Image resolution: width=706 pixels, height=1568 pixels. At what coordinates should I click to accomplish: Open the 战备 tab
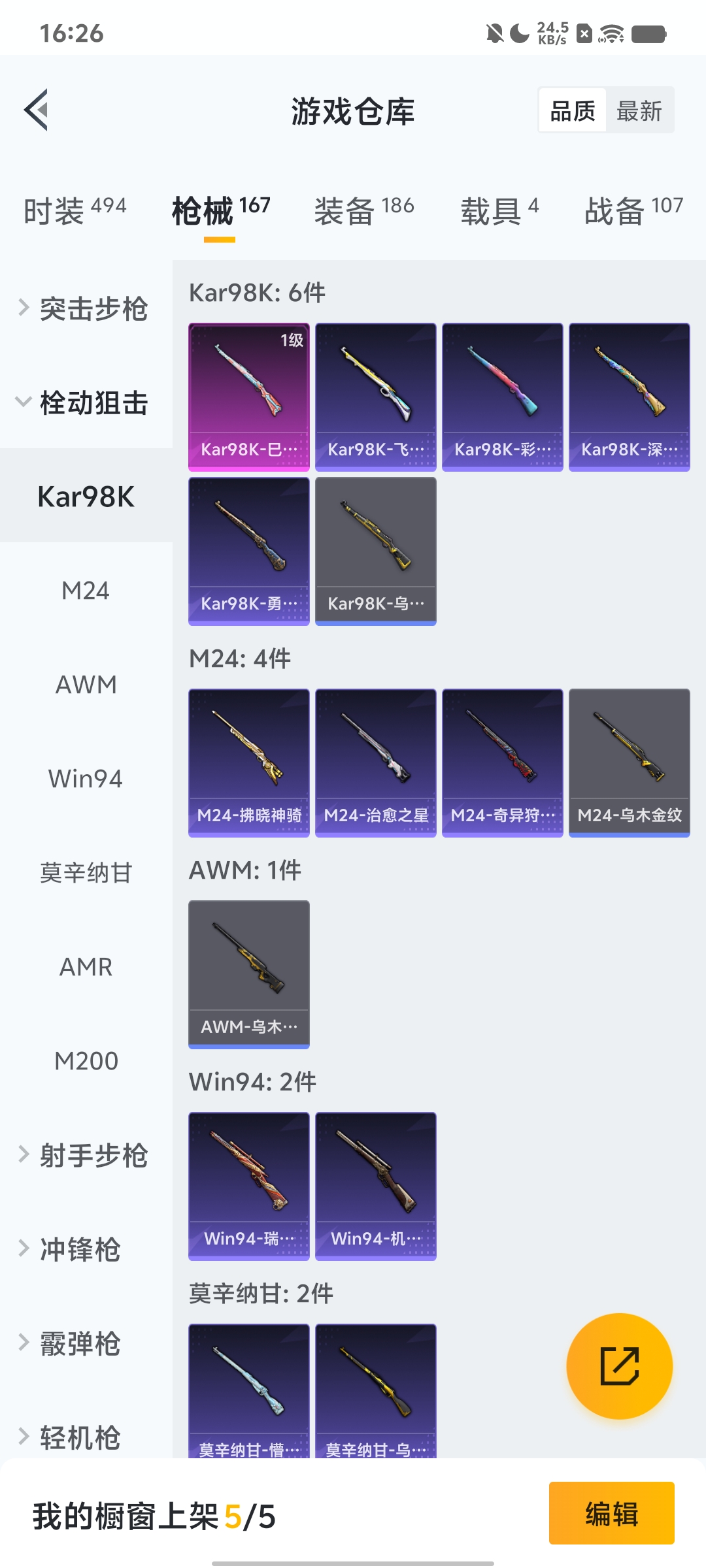(633, 210)
